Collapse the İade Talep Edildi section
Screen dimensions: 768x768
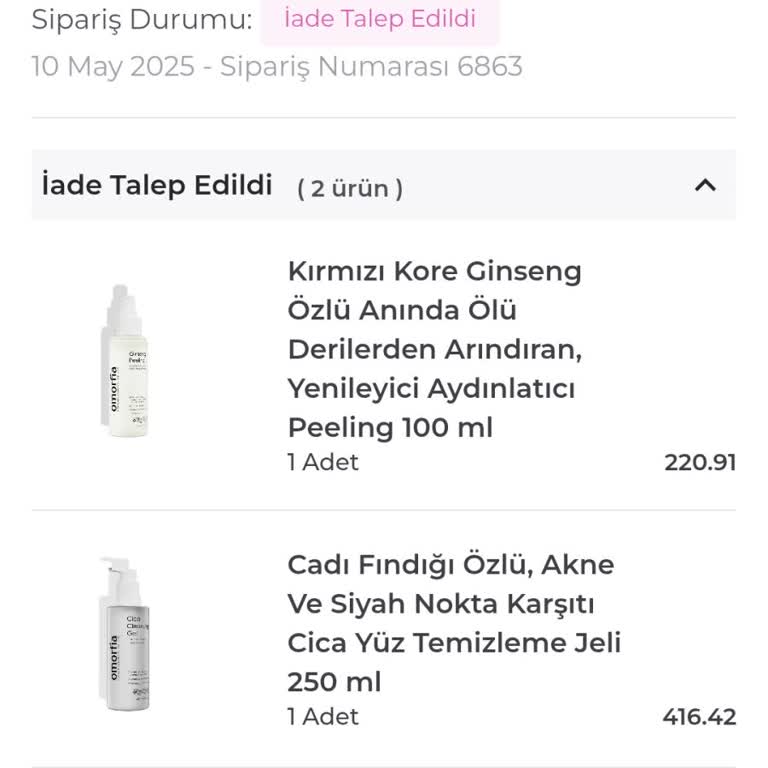705,185
